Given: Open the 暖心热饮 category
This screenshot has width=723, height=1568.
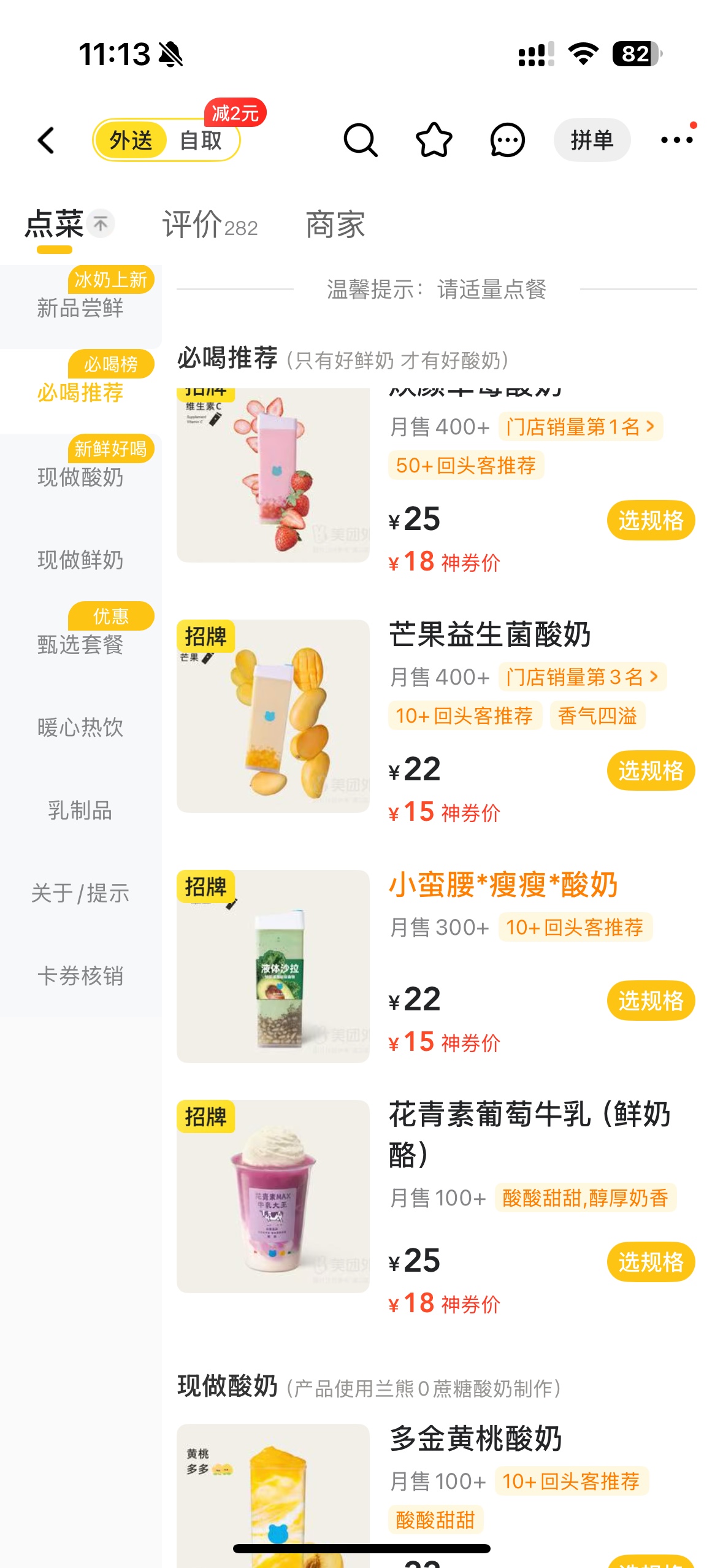Looking at the screenshot, I should 80,728.
